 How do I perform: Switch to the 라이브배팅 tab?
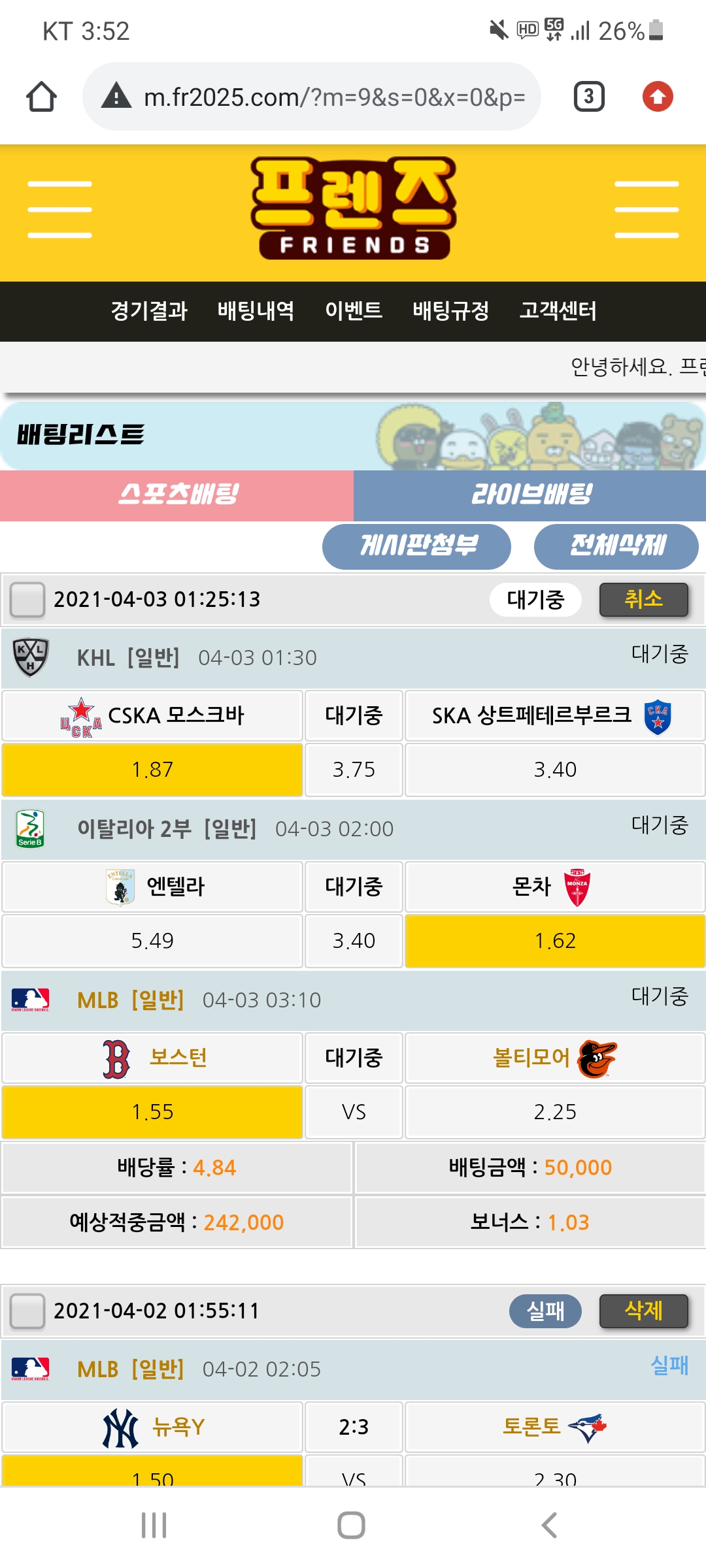point(529,495)
